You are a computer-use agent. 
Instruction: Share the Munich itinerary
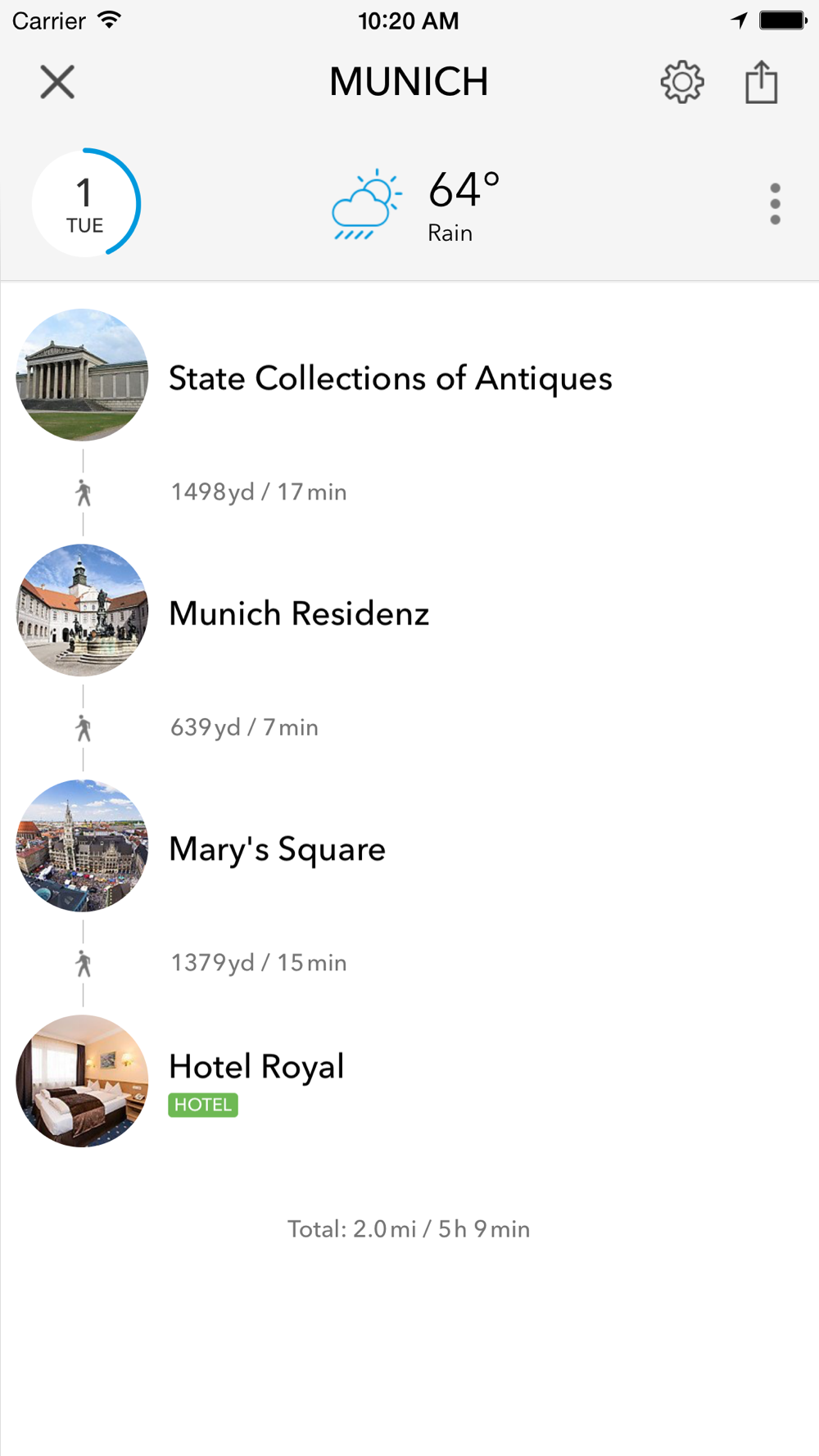(761, 82)
